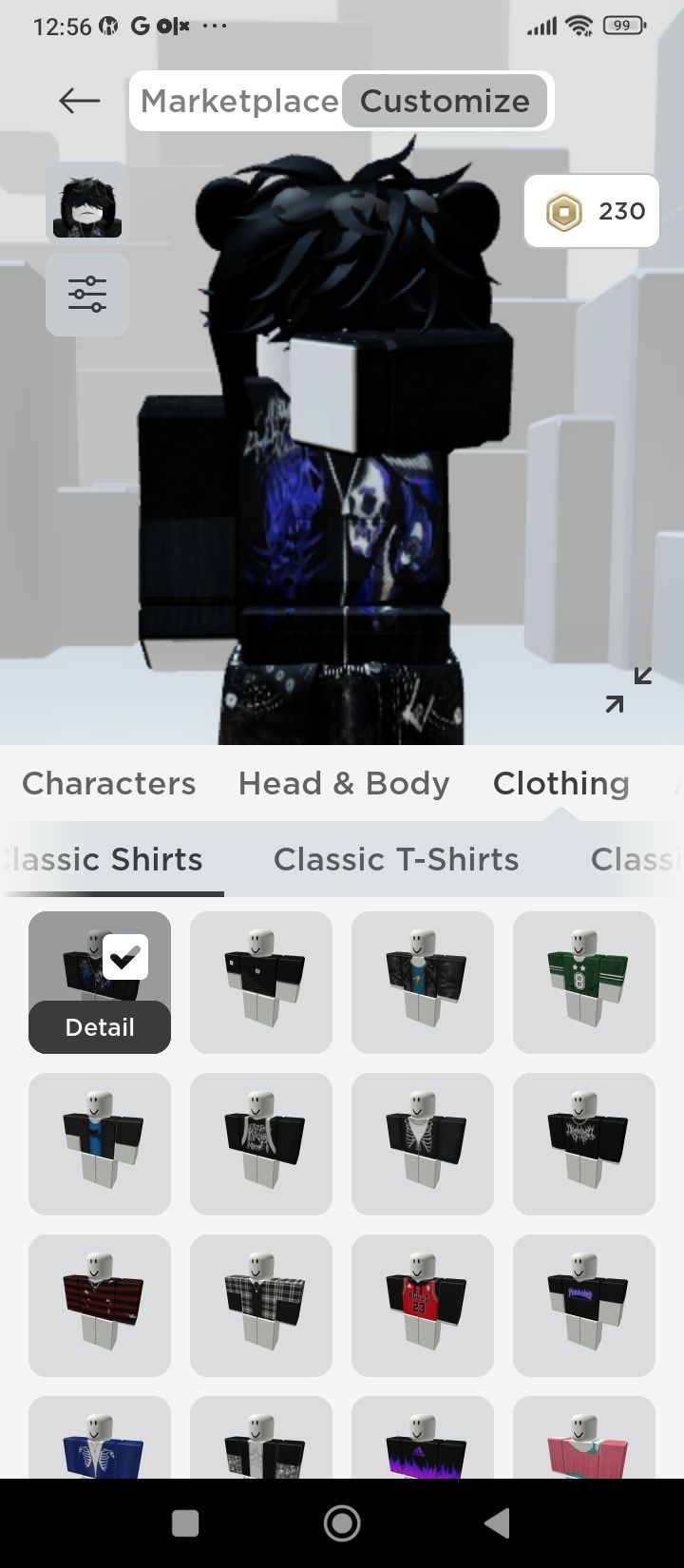Switch to the Marketplace tab
The width and height of the screenshot is (684, 1568).
click(238, 101)
